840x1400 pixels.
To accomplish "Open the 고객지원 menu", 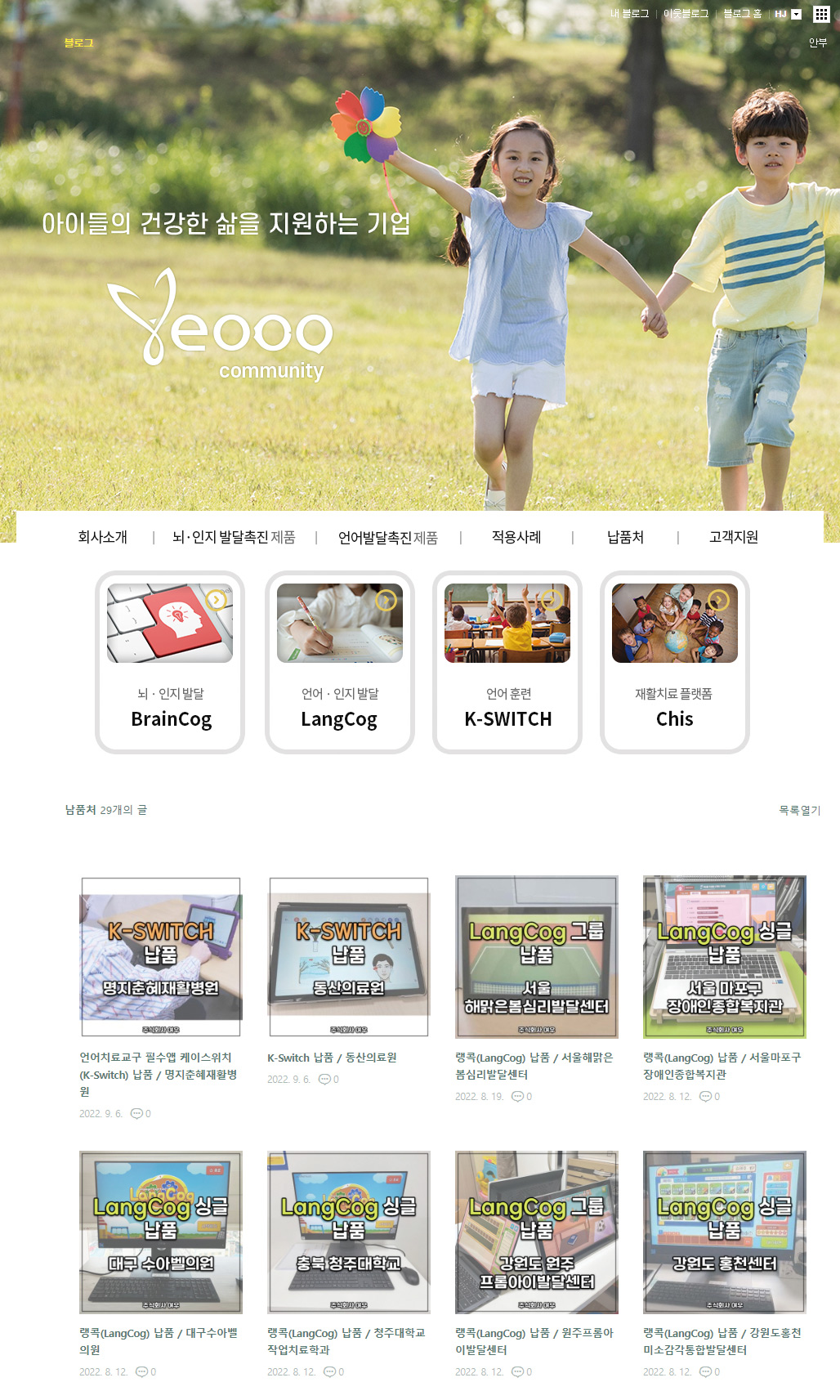I will 733,537.
